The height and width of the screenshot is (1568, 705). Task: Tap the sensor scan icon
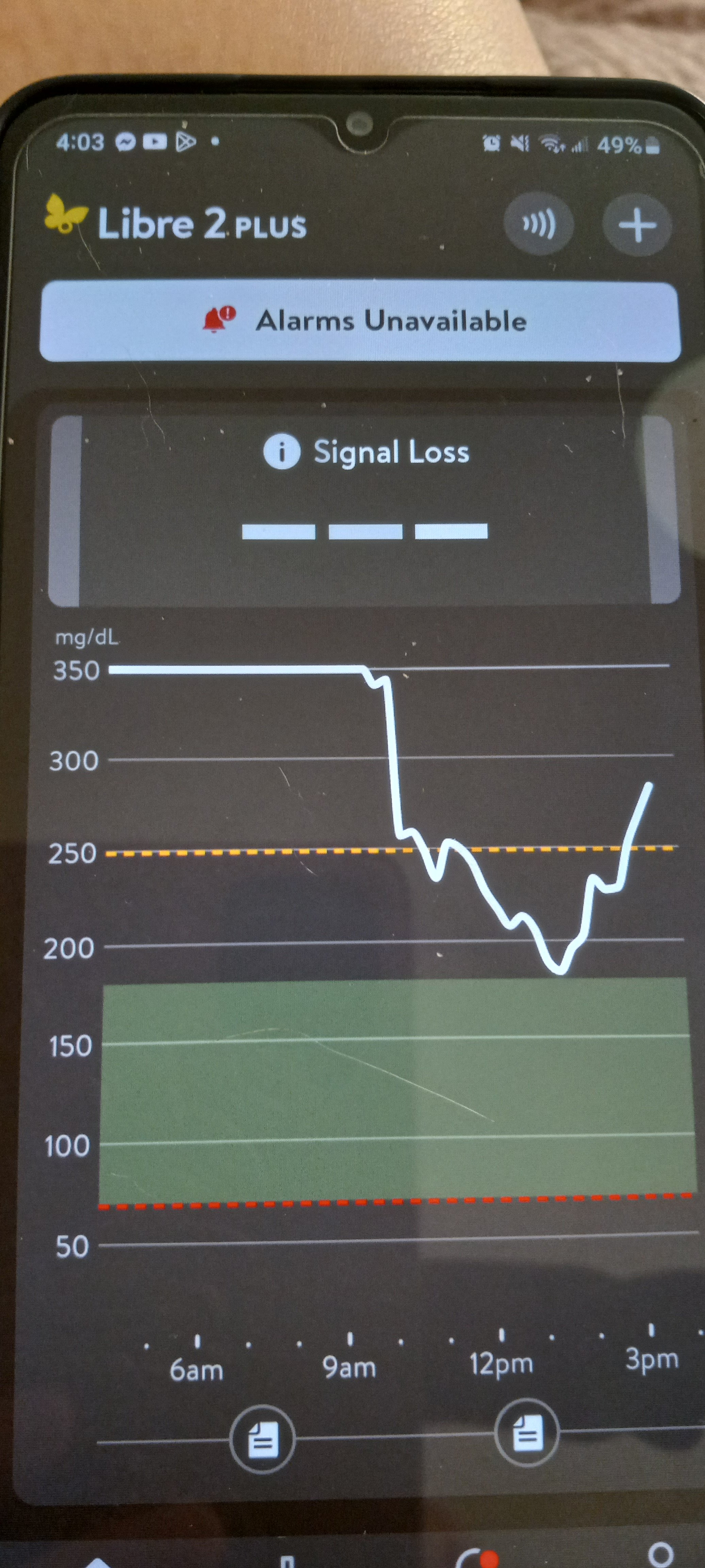538,225
